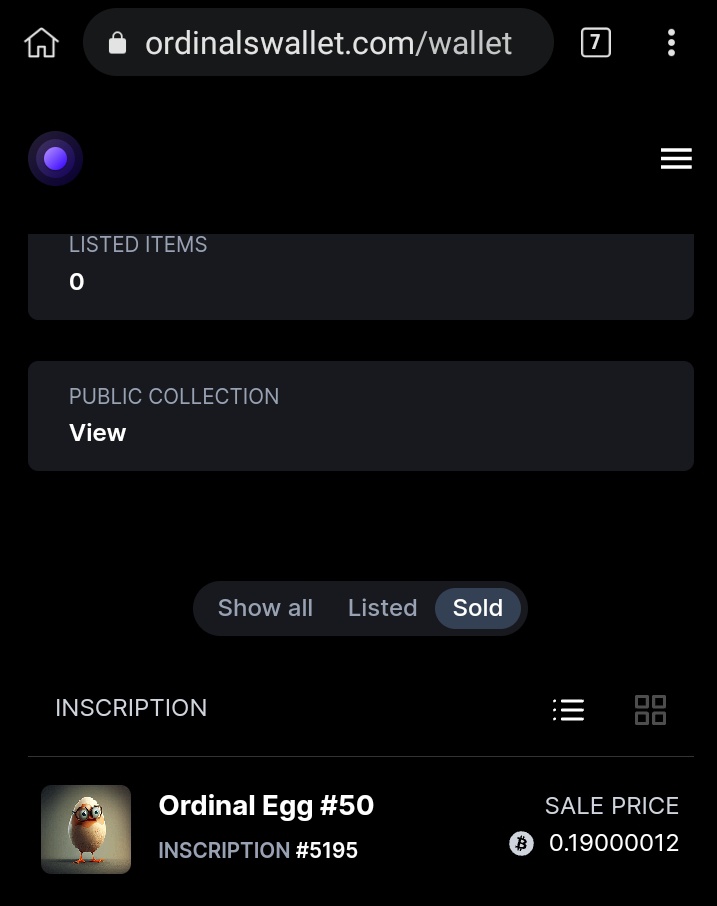Open the browser overflow menu

[x=671, y=42]
